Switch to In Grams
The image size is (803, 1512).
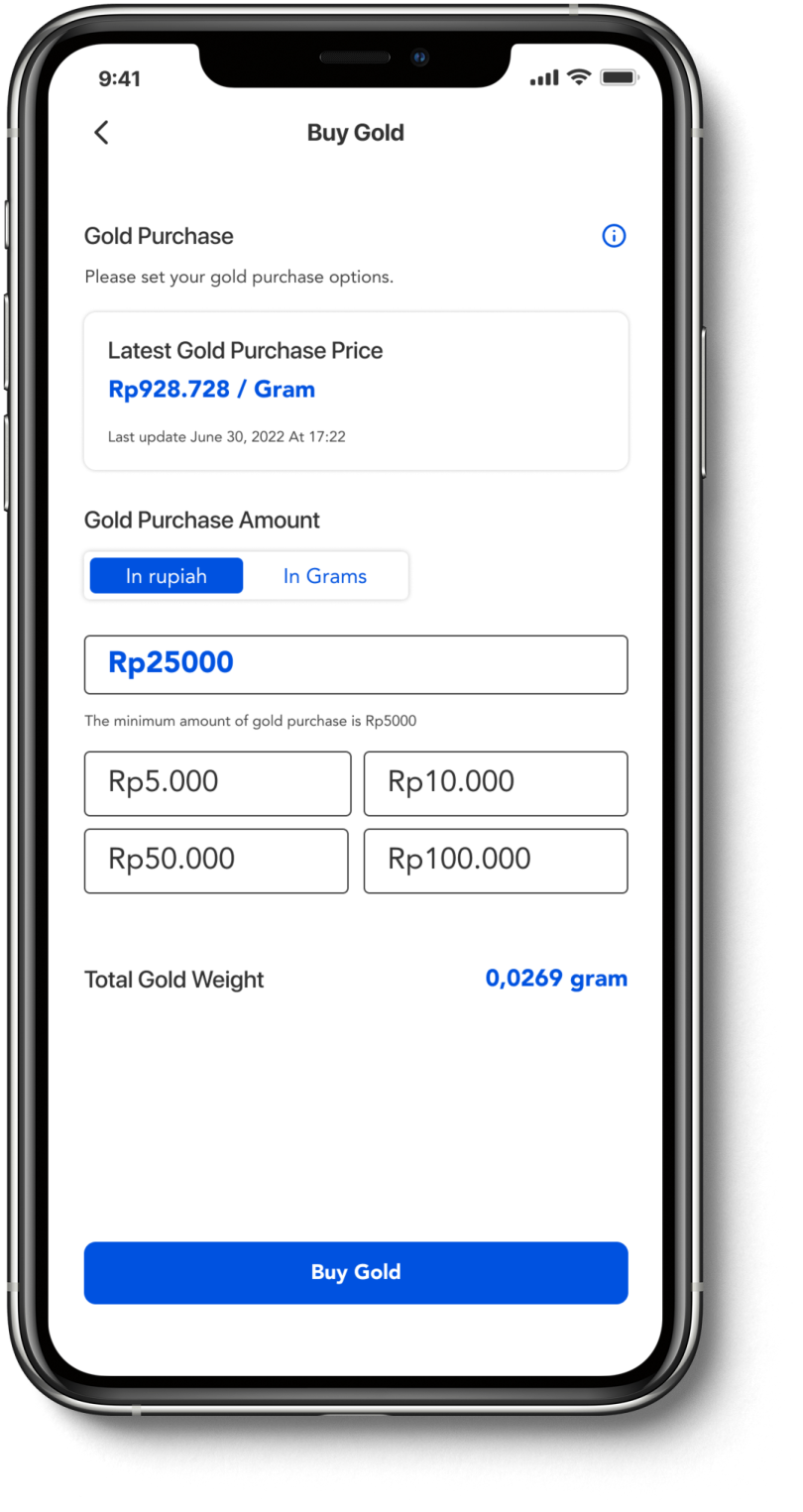[x=325, y=576]
